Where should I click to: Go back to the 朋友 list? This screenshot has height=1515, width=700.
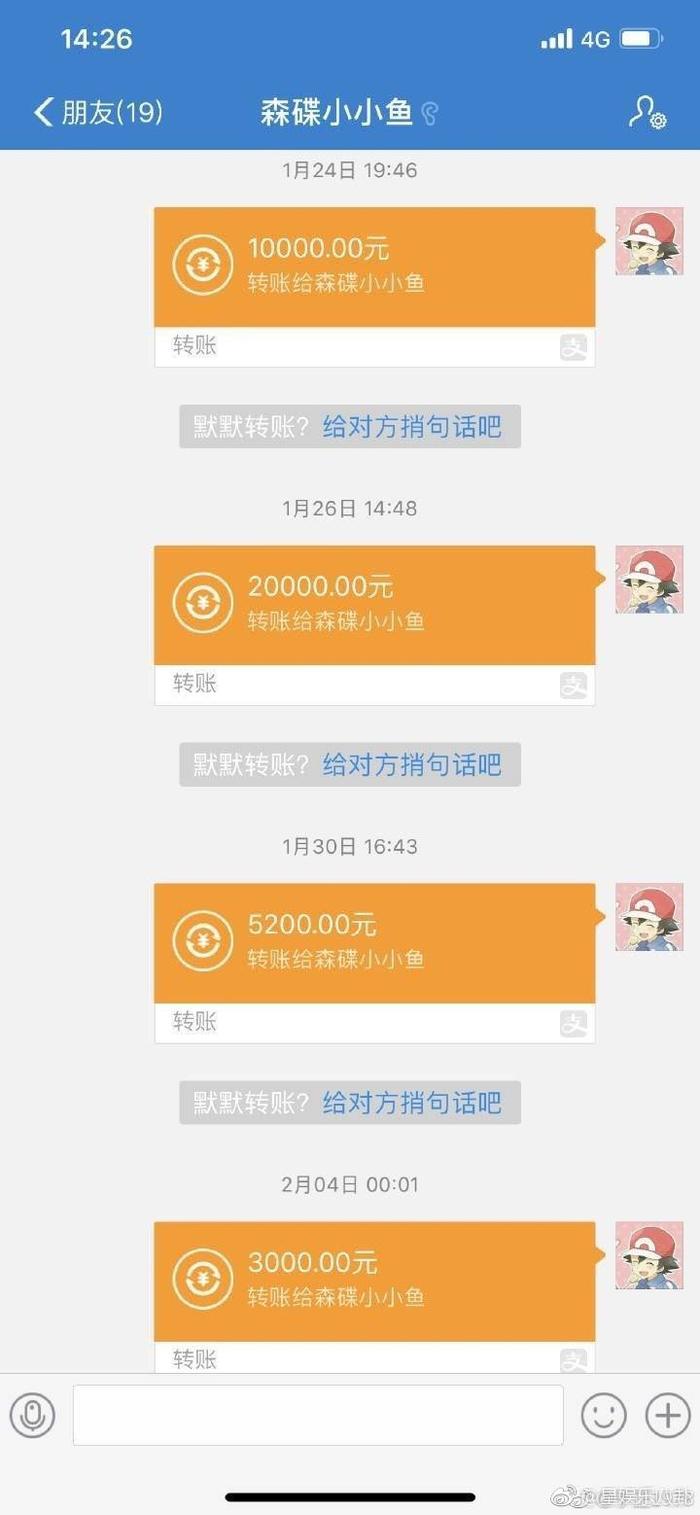97,112
